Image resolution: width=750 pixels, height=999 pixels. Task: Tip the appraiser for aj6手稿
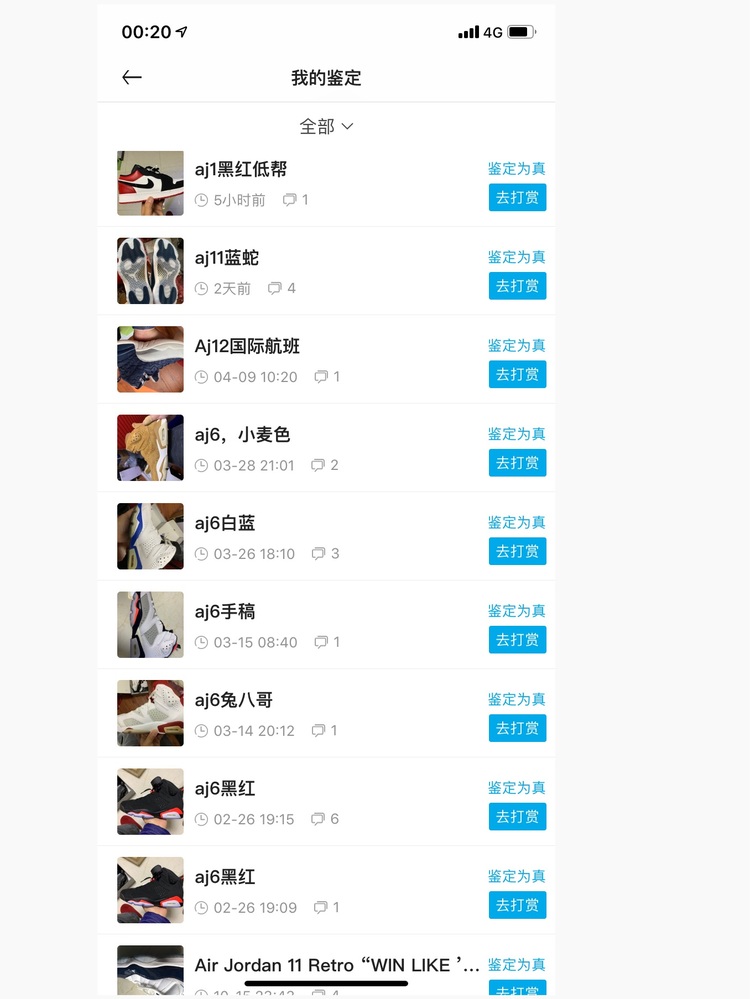[517, 640]
